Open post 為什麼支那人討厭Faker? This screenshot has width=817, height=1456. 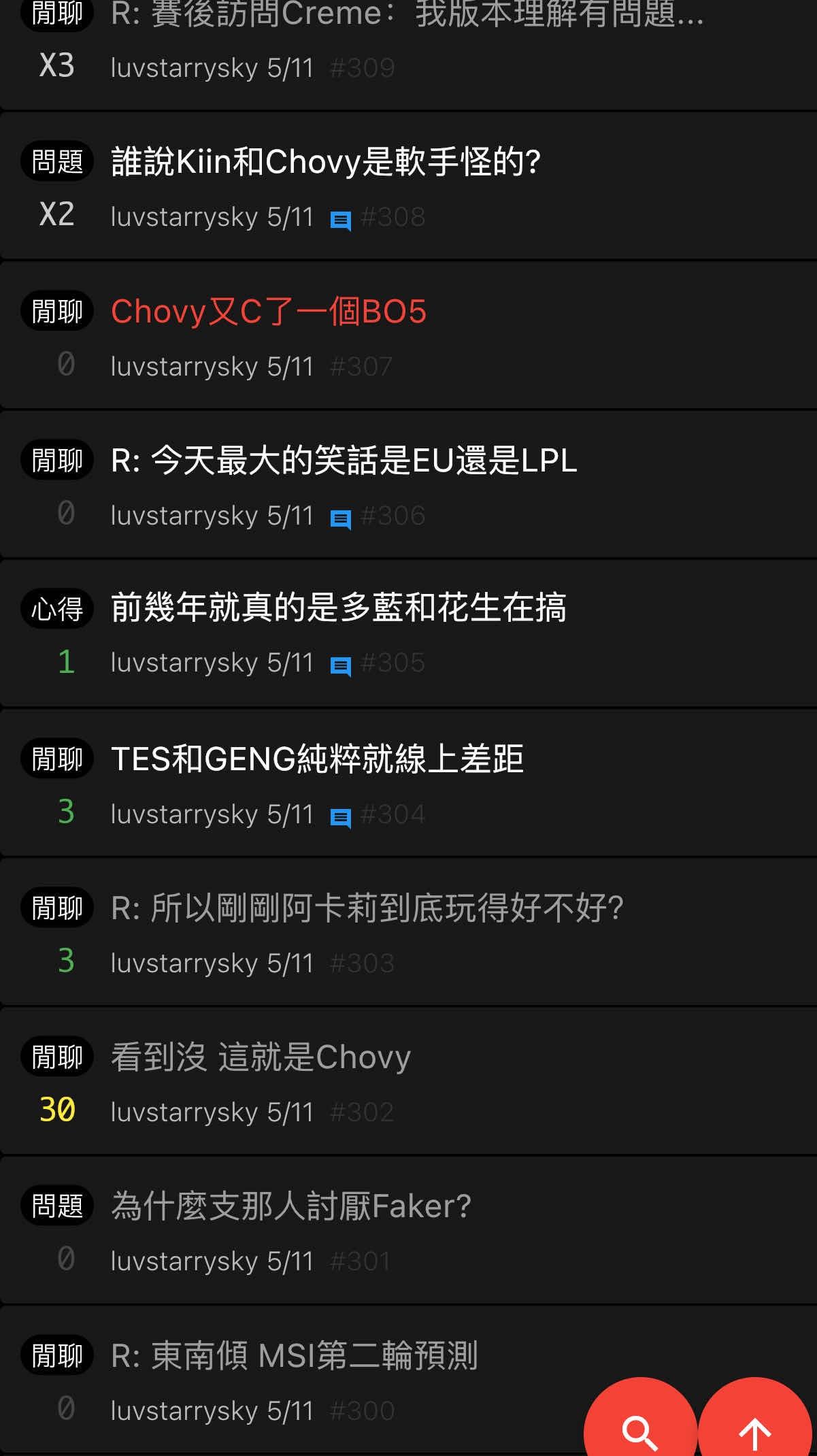click(x=290, y=1206)
